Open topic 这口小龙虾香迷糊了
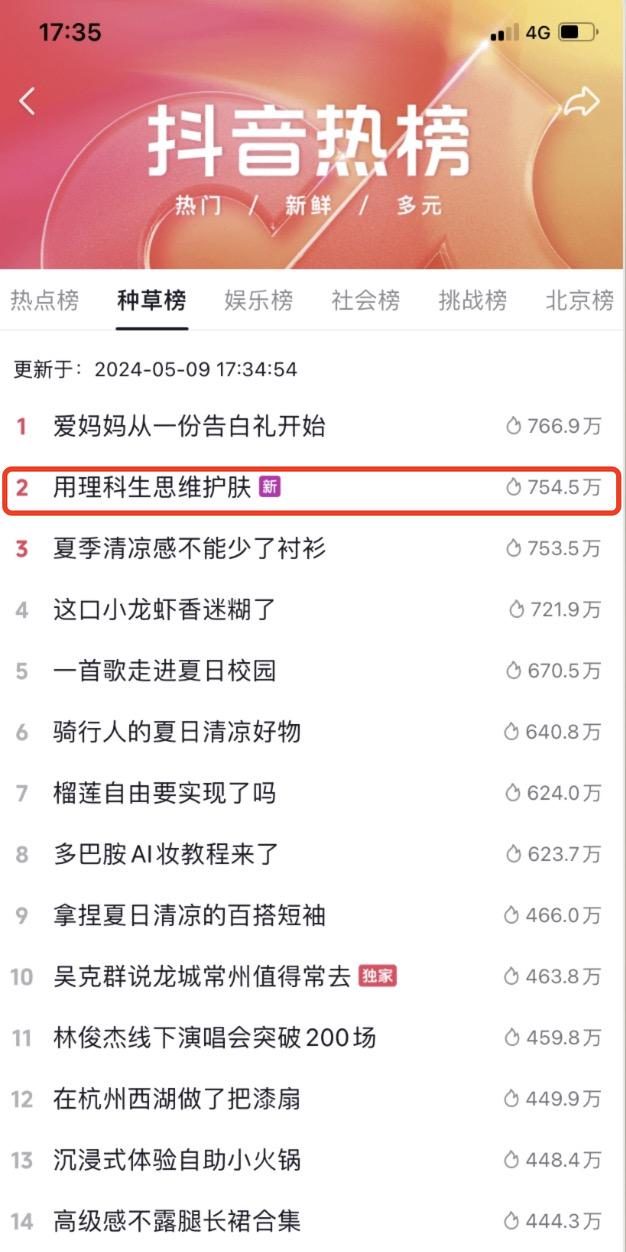The width and height of the screenshot is (626, 1252). (x=163, y=610)
